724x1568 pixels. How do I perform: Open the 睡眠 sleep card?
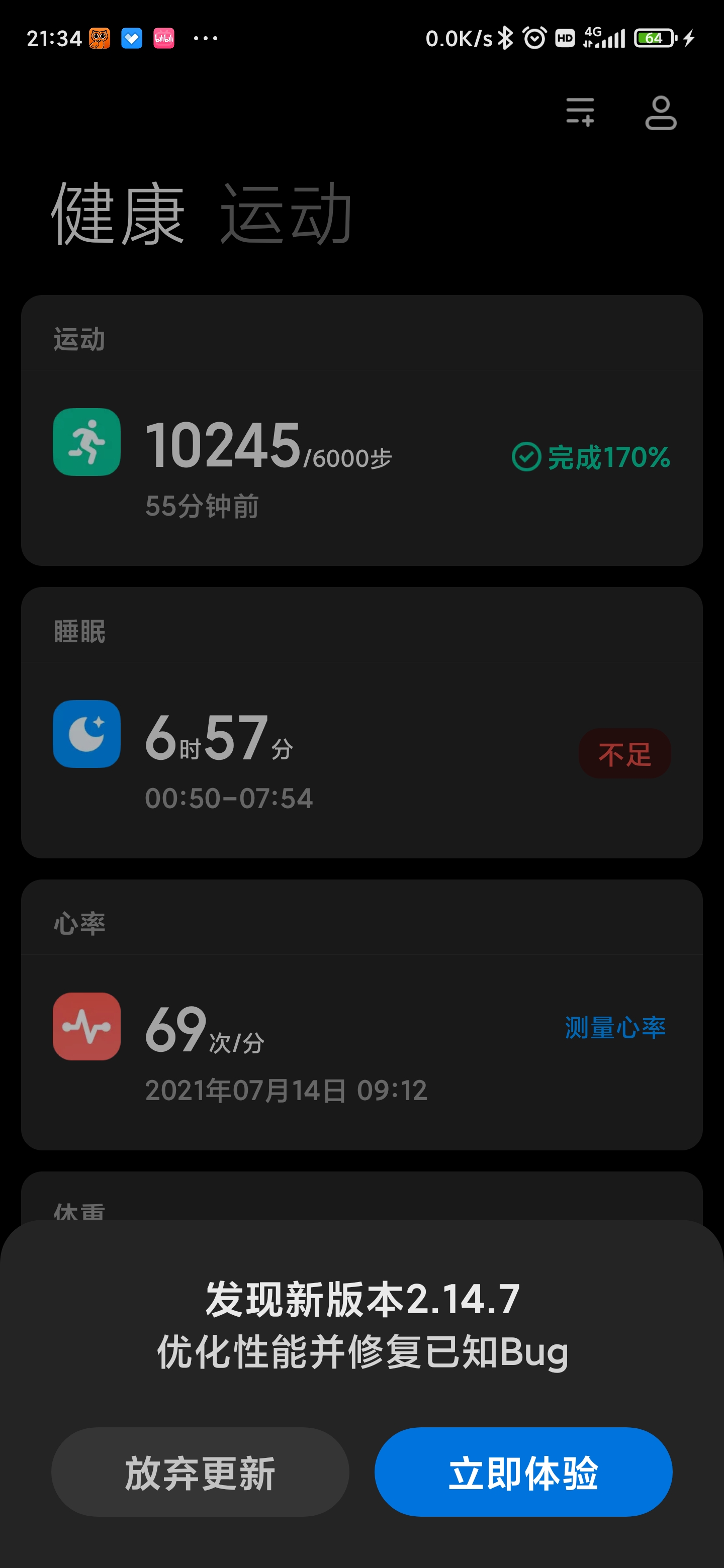(x=361, y=723)
